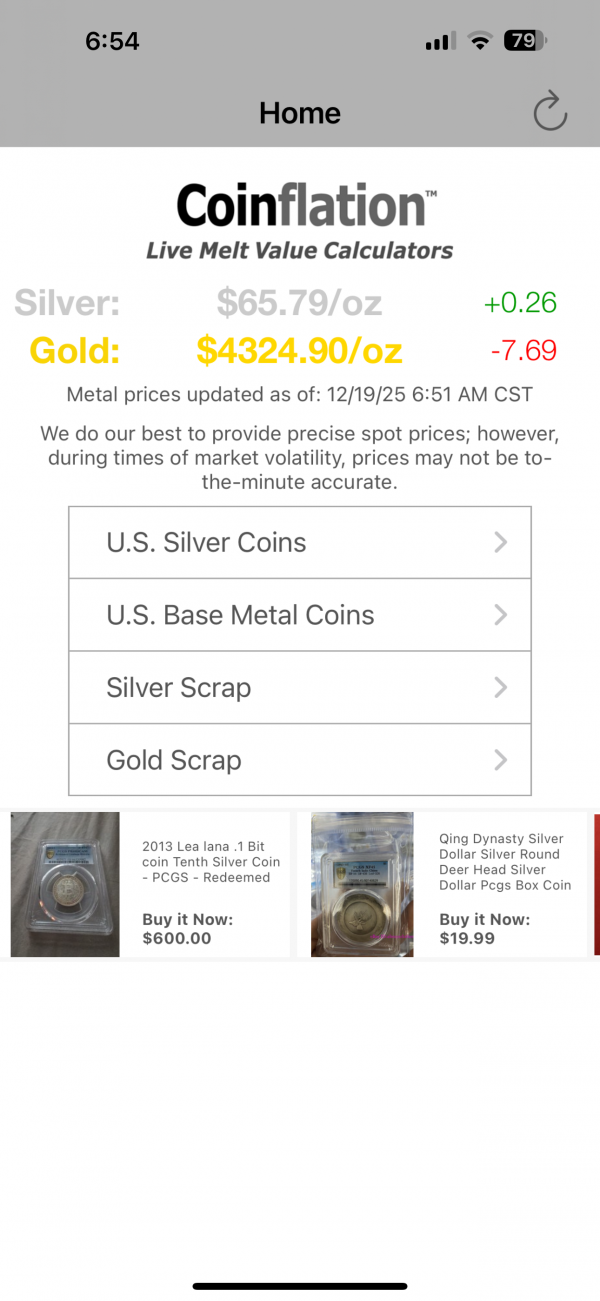Open U.S. Base Metal Coins calculator
This screenshot has width=600, height=1301.
pos(300,615)
